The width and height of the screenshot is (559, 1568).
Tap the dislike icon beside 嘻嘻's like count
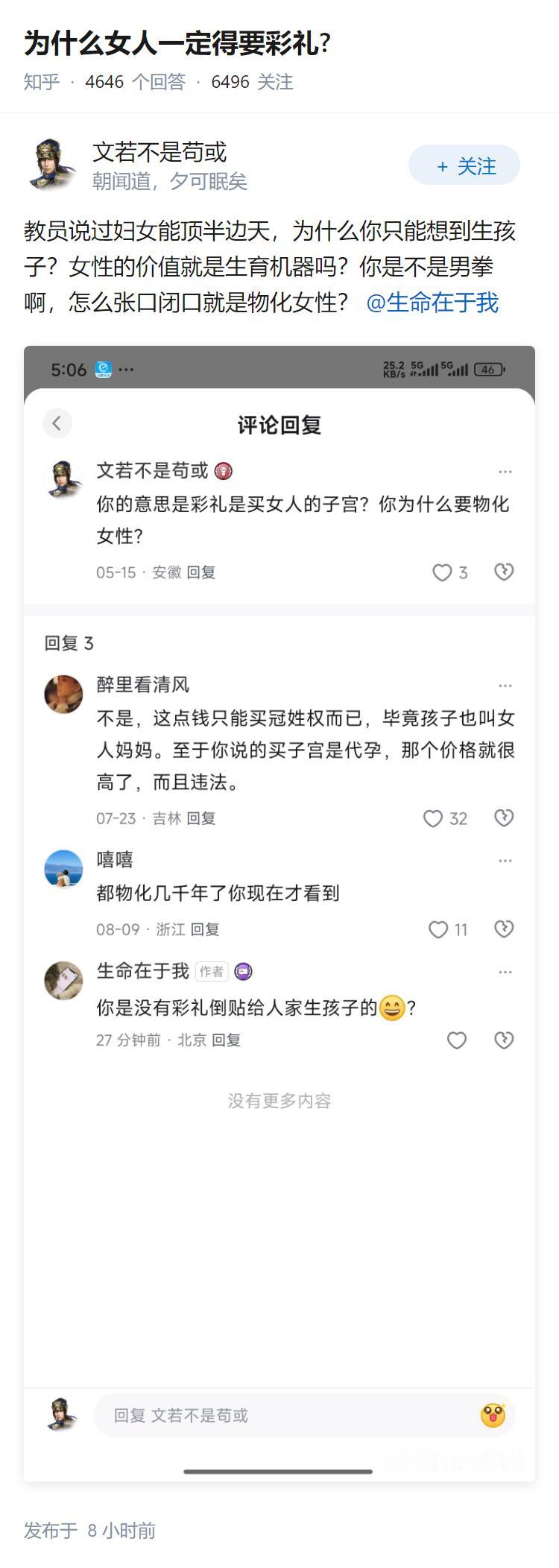[504, 929]
